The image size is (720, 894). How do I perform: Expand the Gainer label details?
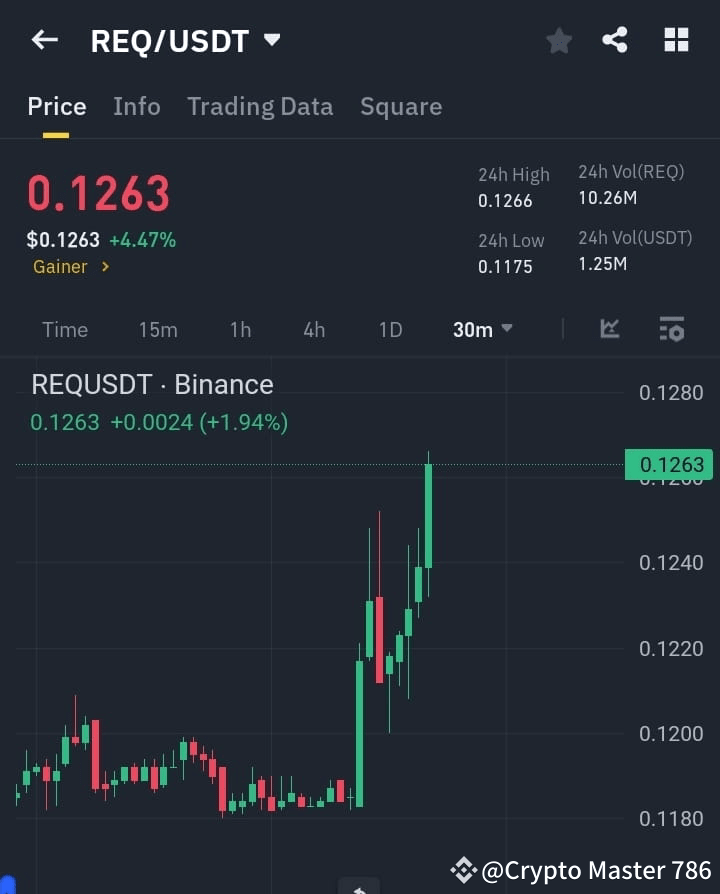click(71, 267)
